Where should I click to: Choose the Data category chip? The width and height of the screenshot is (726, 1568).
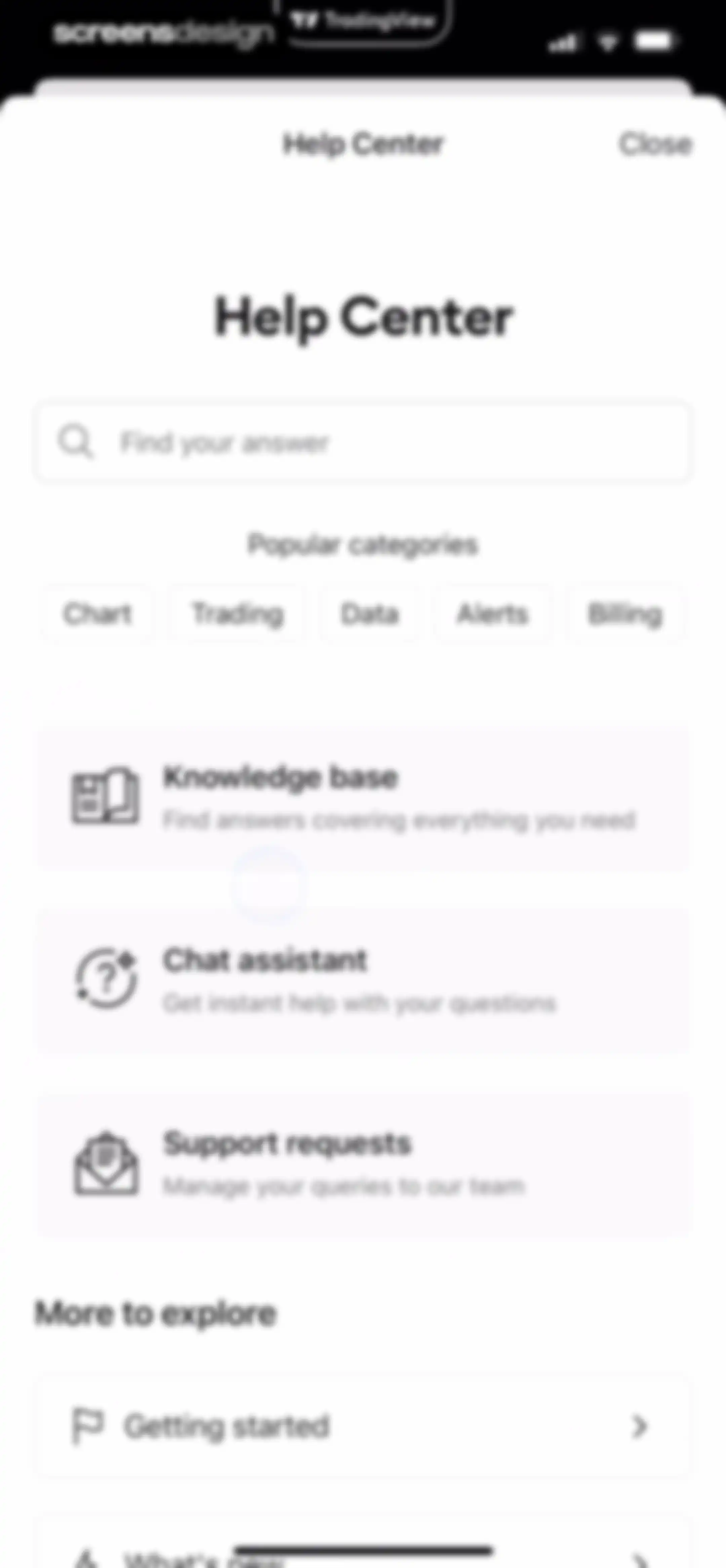pyautogui.click(x=370, y=614)
